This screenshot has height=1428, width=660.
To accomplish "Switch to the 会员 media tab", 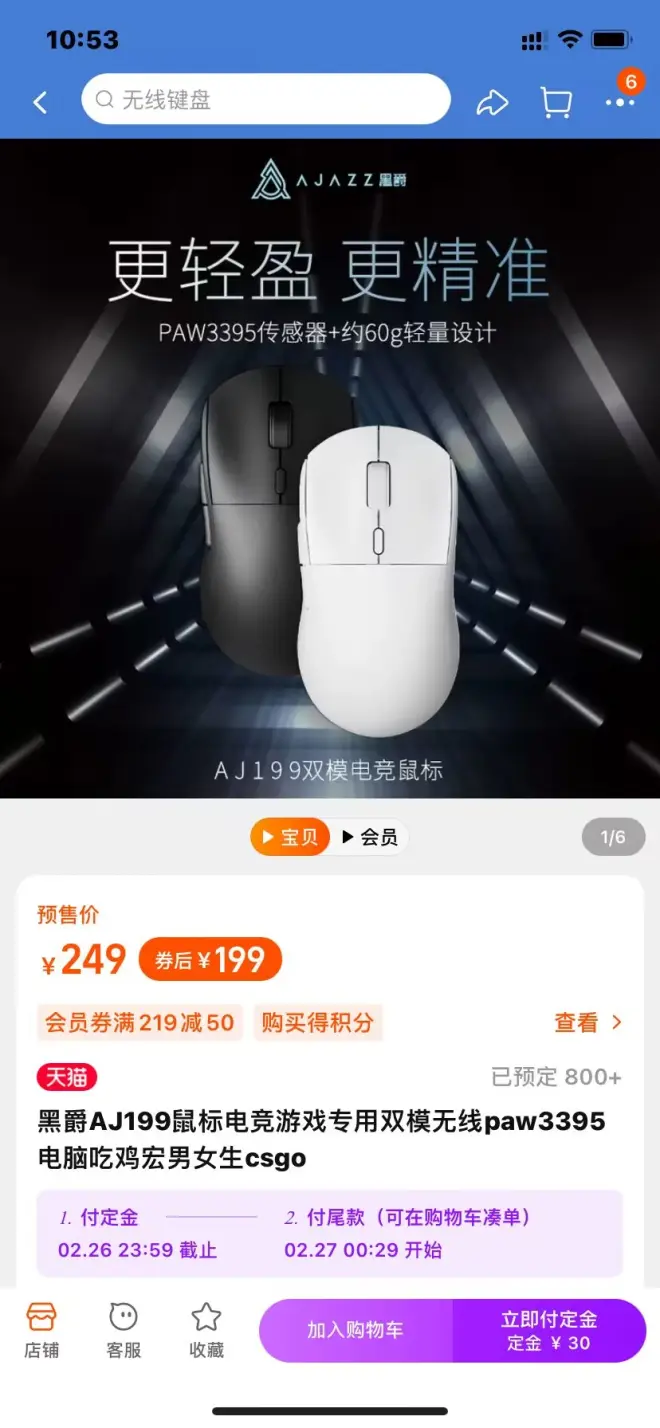I will click(370, 837).
